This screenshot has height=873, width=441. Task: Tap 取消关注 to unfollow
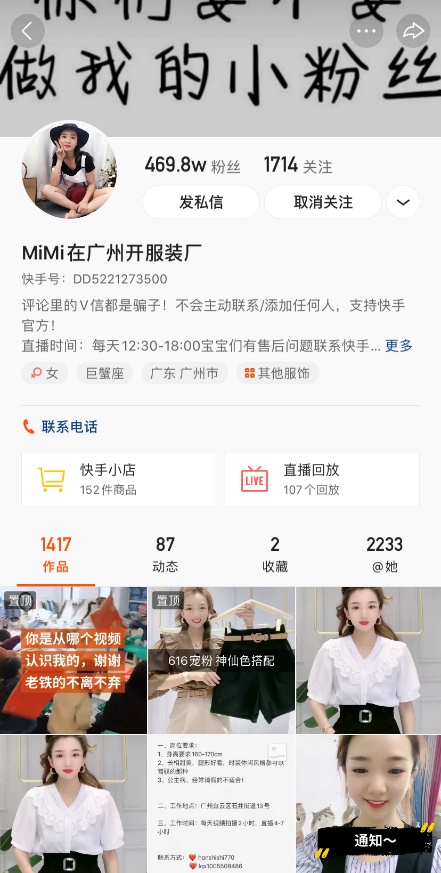(323, 202)
